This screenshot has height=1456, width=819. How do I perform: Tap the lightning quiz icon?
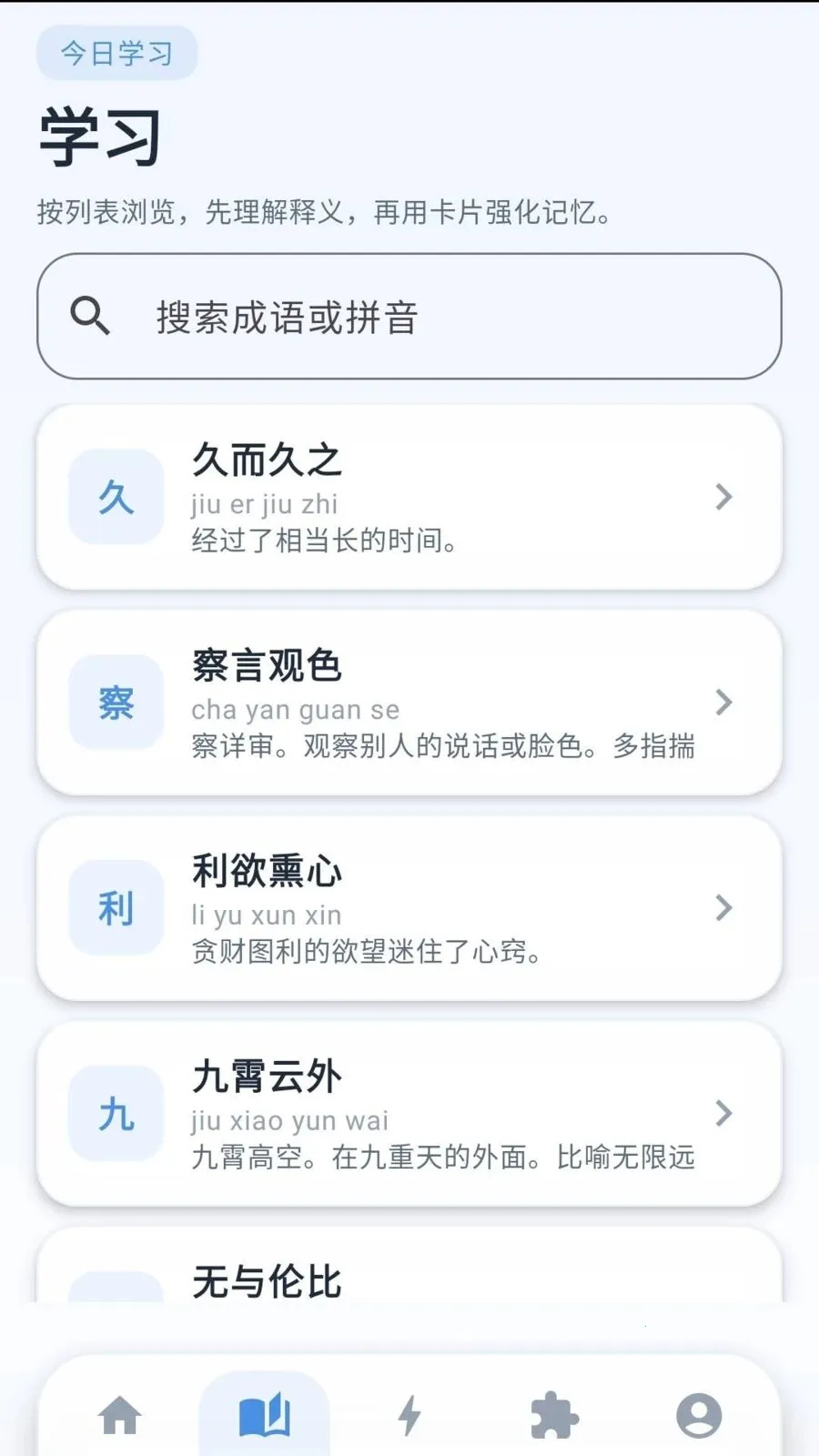pyautogui.click(x=409, y=1416)
